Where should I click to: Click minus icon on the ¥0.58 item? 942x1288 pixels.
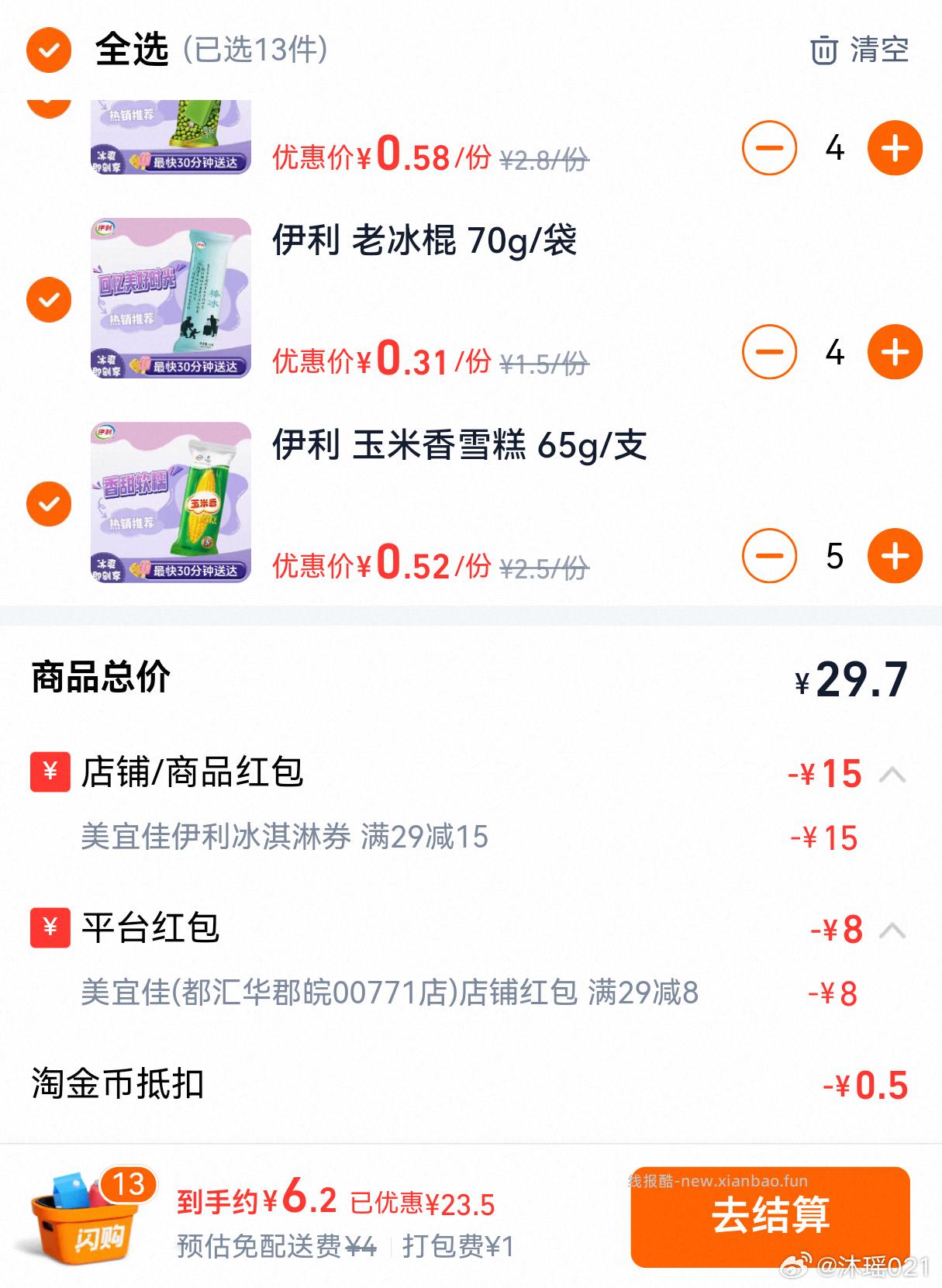[770, 149]
